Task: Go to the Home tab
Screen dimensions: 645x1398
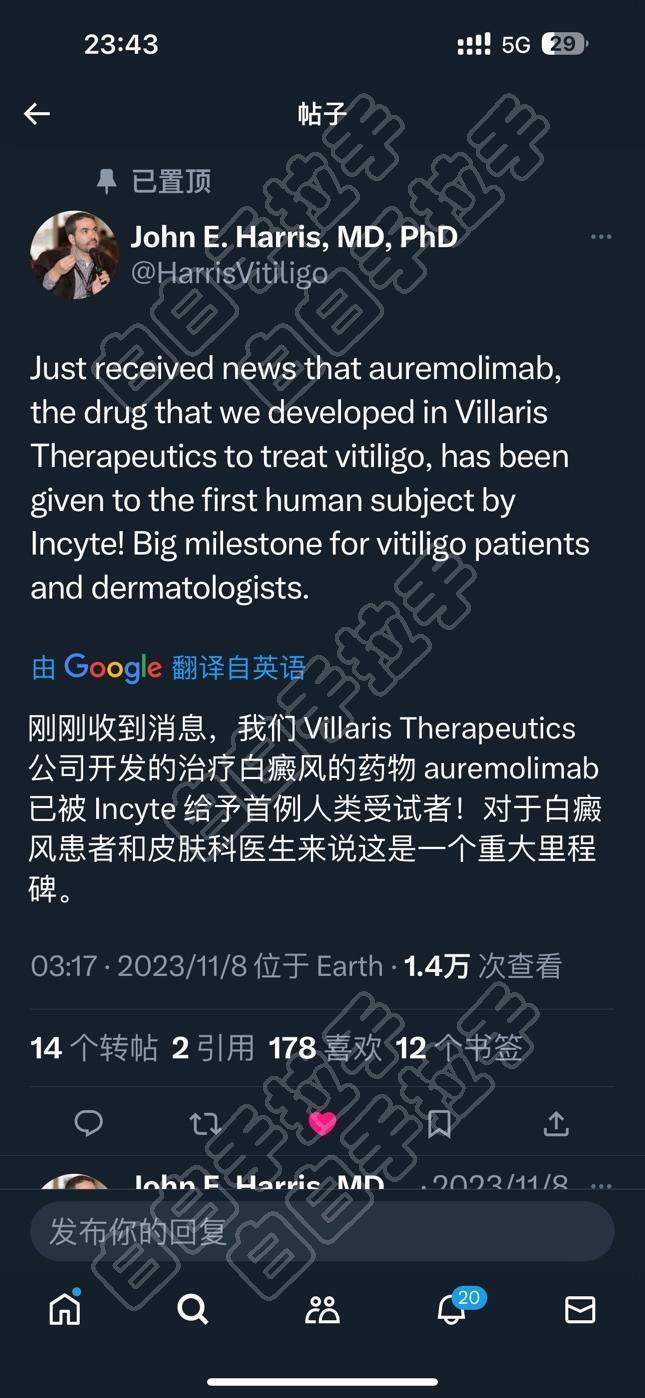Action: click(x=65, y=1309)
